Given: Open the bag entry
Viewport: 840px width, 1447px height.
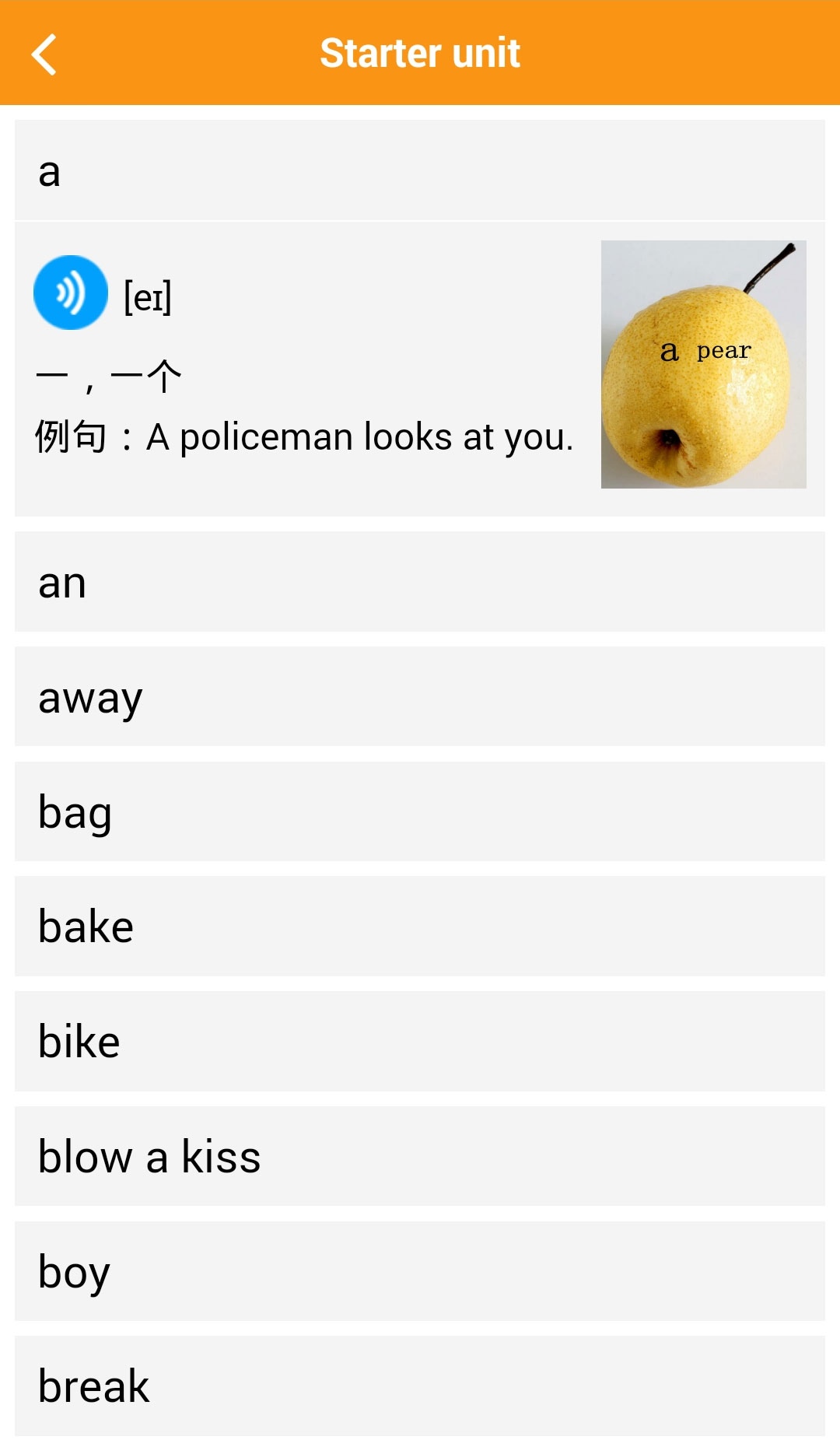Looking at the screenshot, I should 420,811.
